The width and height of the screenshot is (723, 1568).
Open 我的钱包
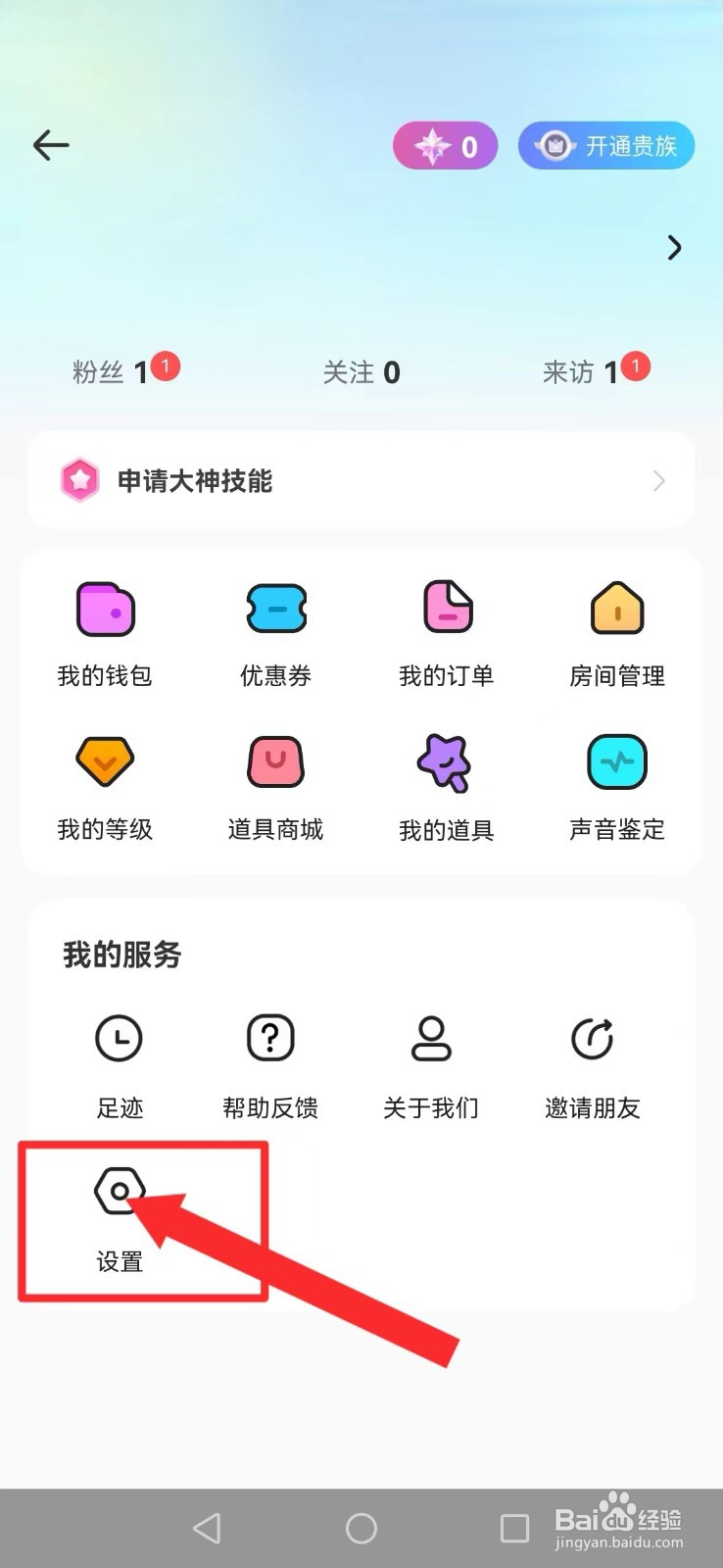tap(105, 634)
